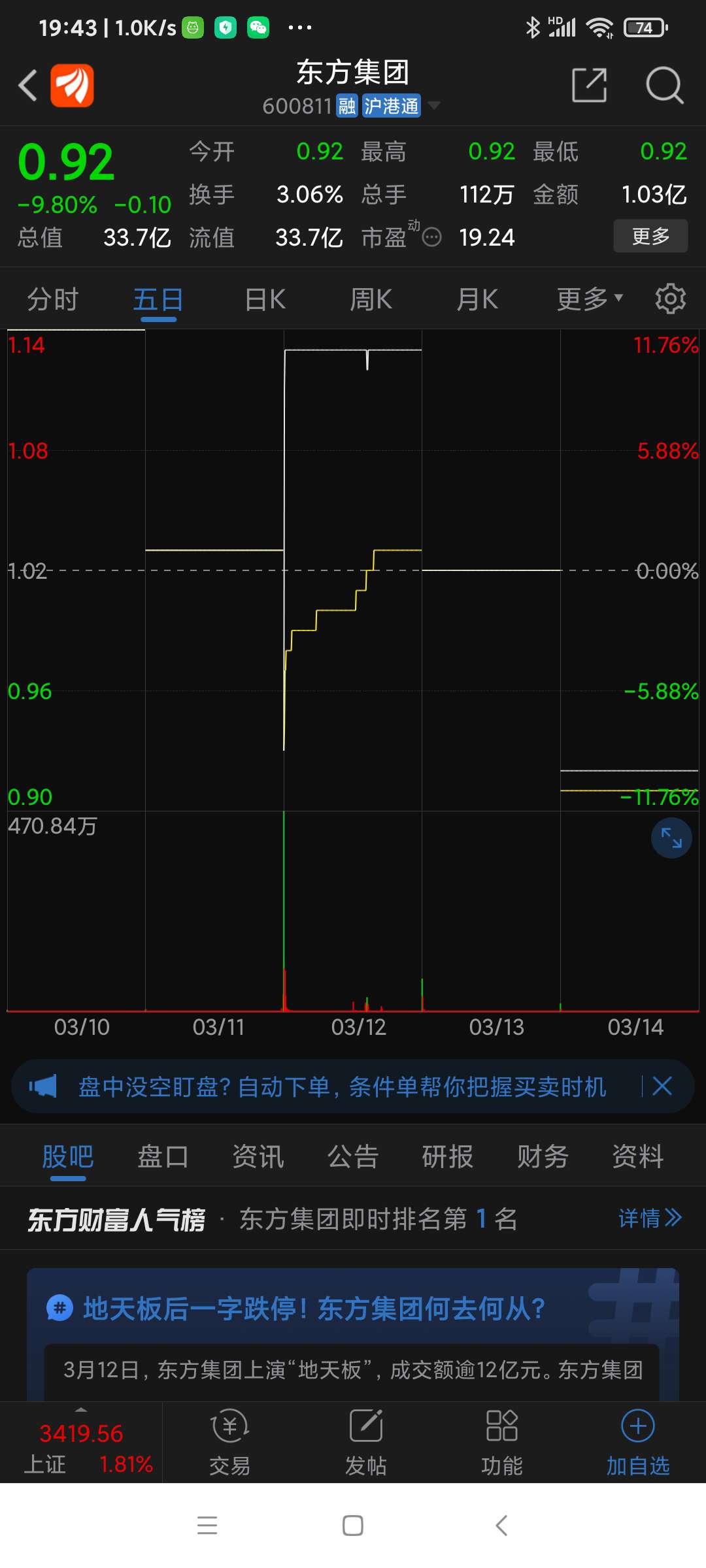Viewport: 706px width, 1568px height.
Task: Open the search magnifier icon
Action: [x=664, y=86]
